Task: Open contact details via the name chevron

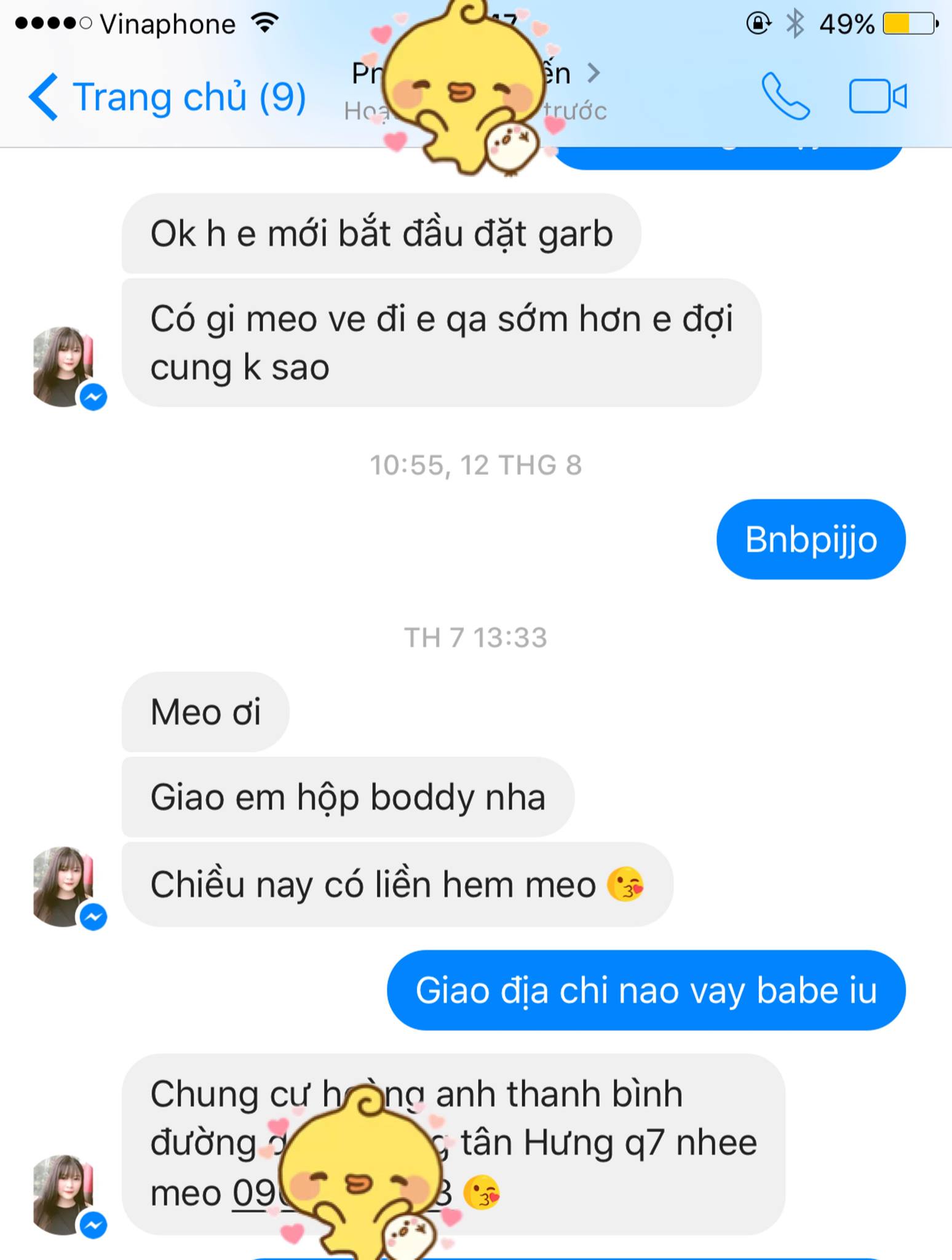Action: click(x=593, y=73)
